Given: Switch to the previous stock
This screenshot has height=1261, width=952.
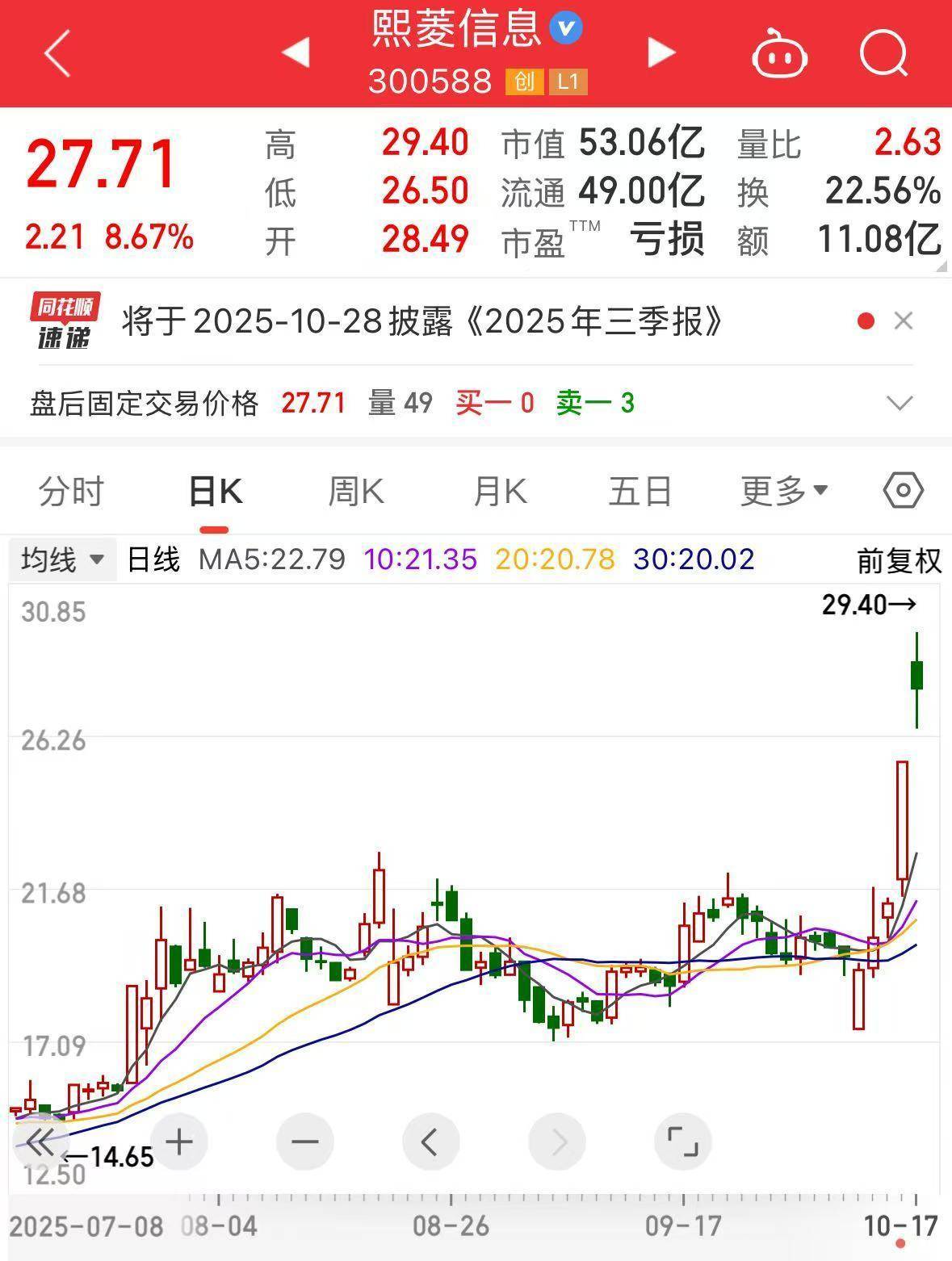Looking at the screenshot, I should 296,53.
